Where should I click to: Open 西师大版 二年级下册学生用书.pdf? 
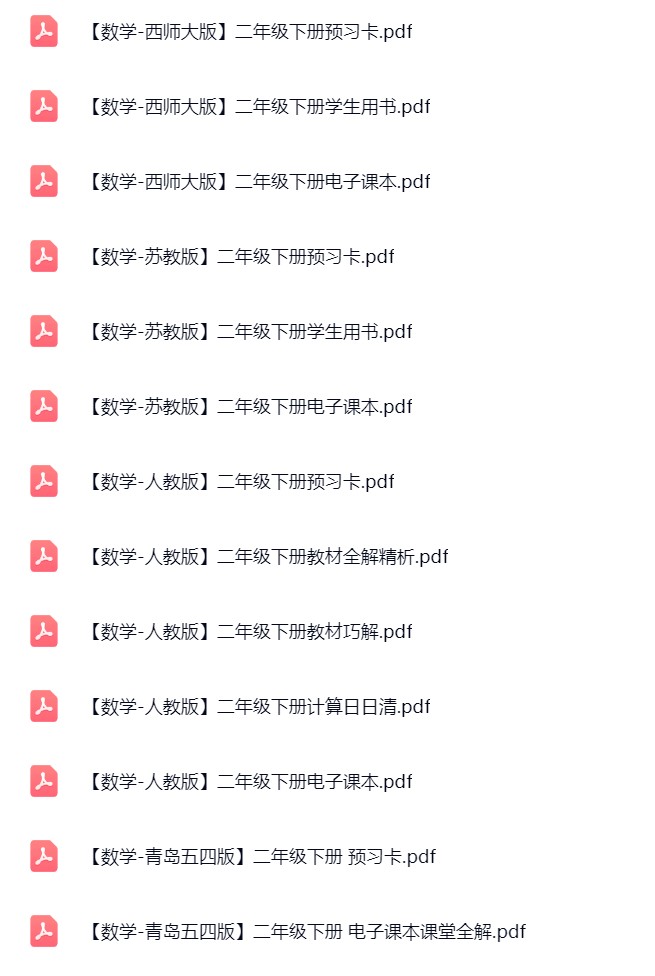pyautogui.click(x=258, y=107)
